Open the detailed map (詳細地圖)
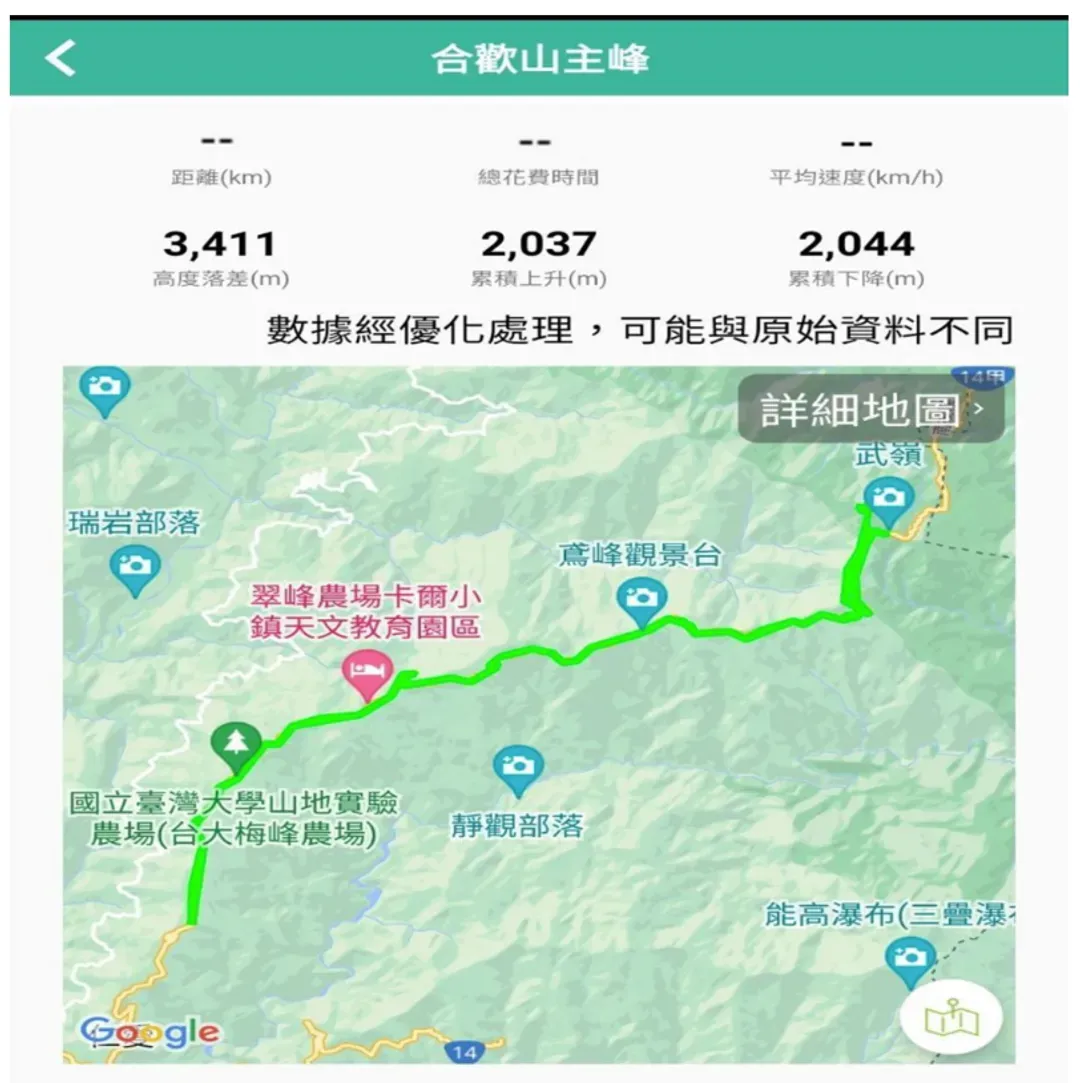This screenshot has width=1080, height=1083. pos(870,410)
